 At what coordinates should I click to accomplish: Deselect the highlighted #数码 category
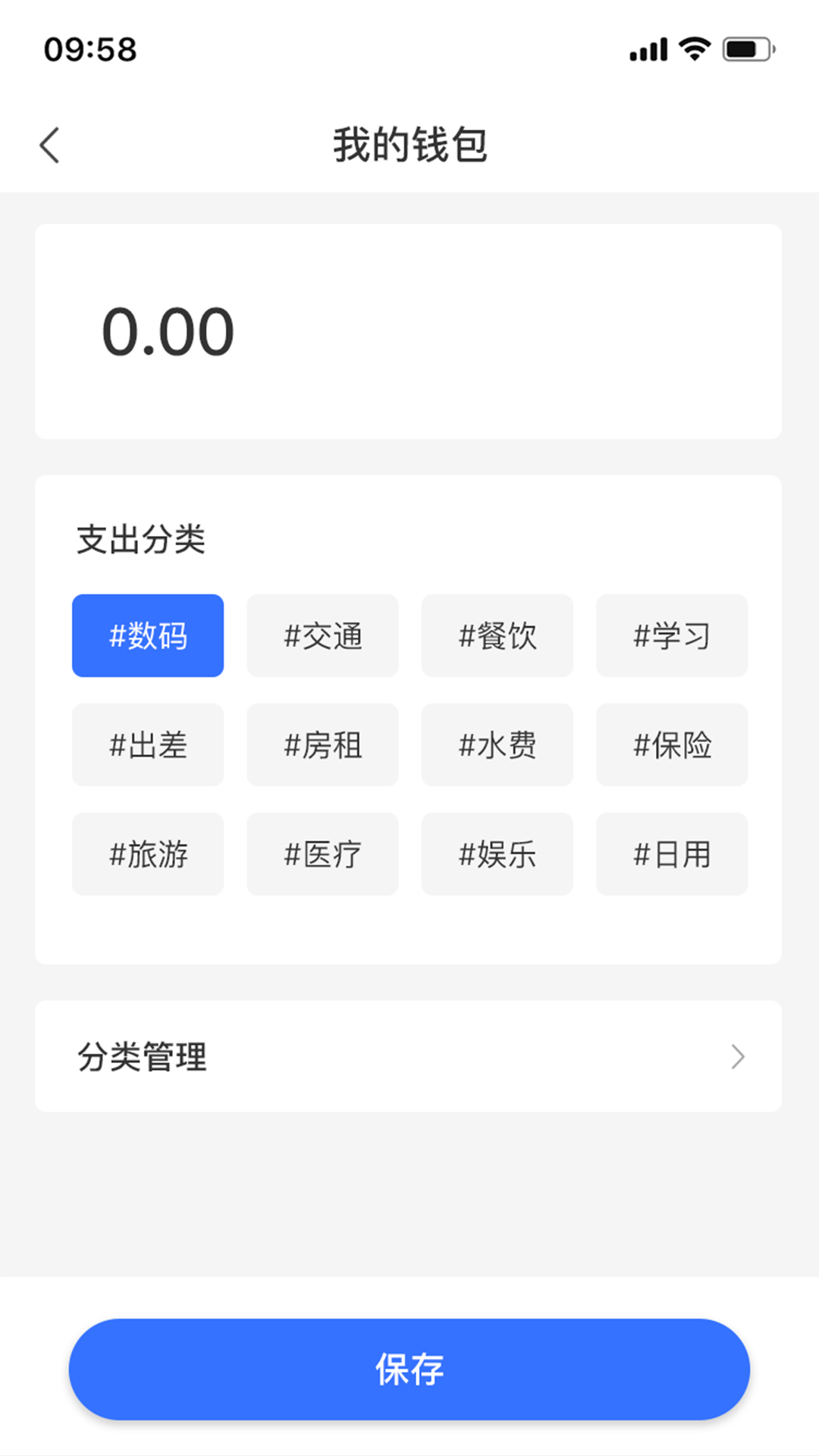pos(147,635)
